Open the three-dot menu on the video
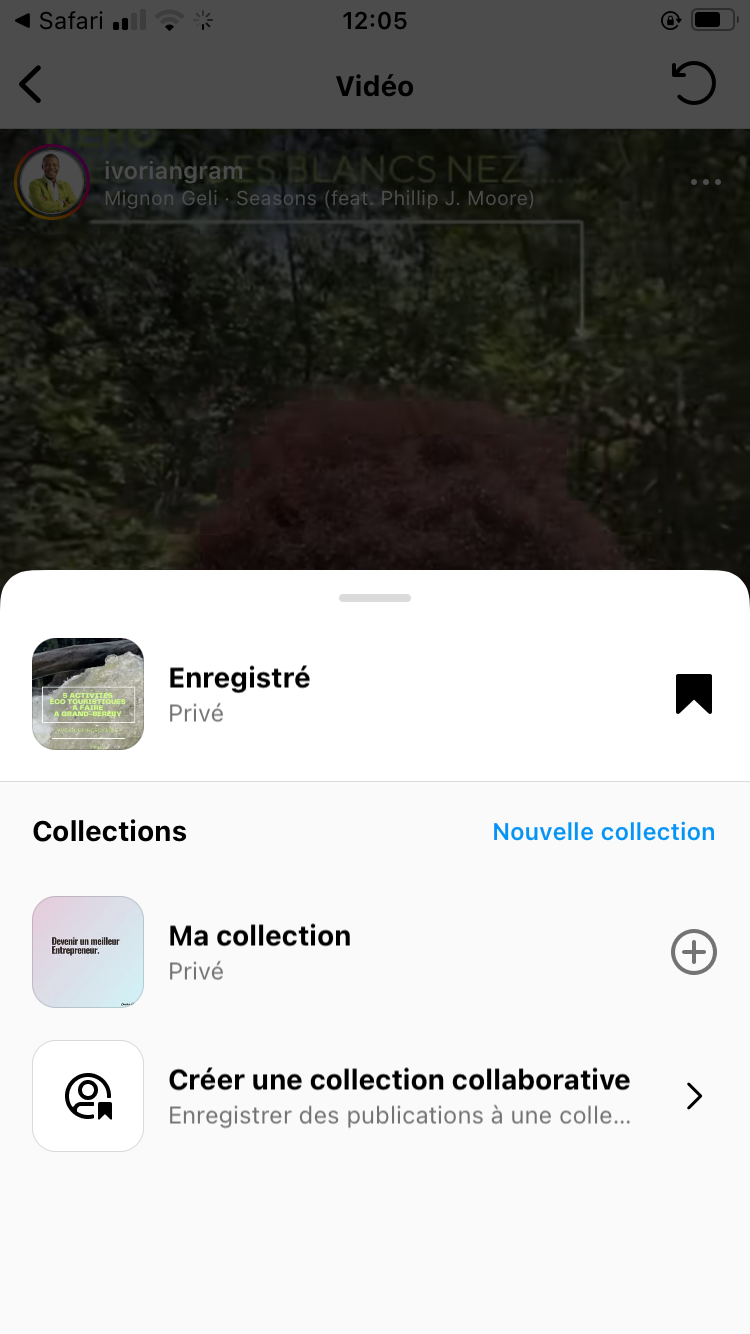Viewport: 750px width, 1334px height. click(705, 182)
